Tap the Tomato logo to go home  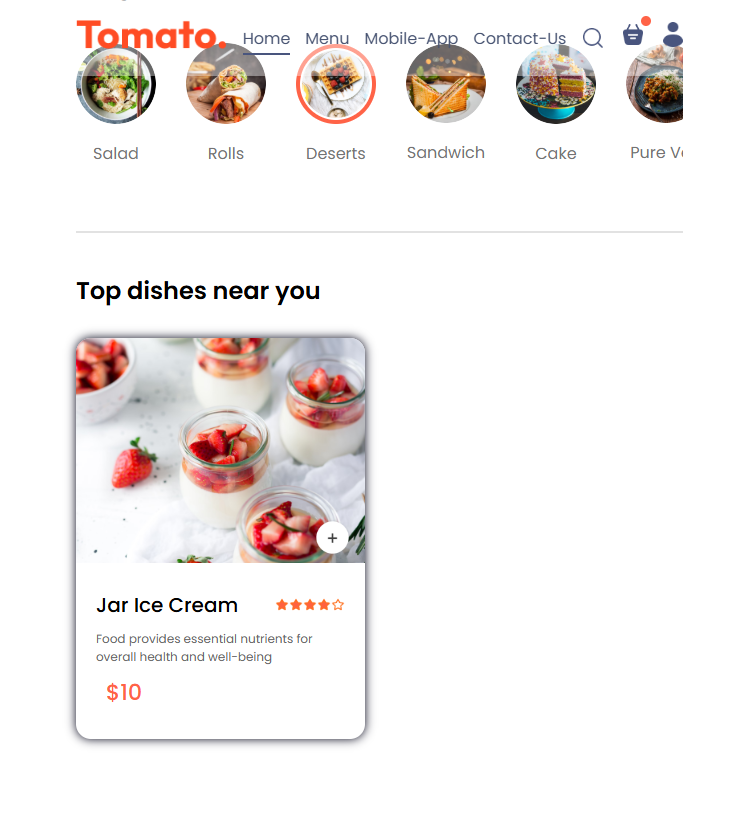coord(150,35)
